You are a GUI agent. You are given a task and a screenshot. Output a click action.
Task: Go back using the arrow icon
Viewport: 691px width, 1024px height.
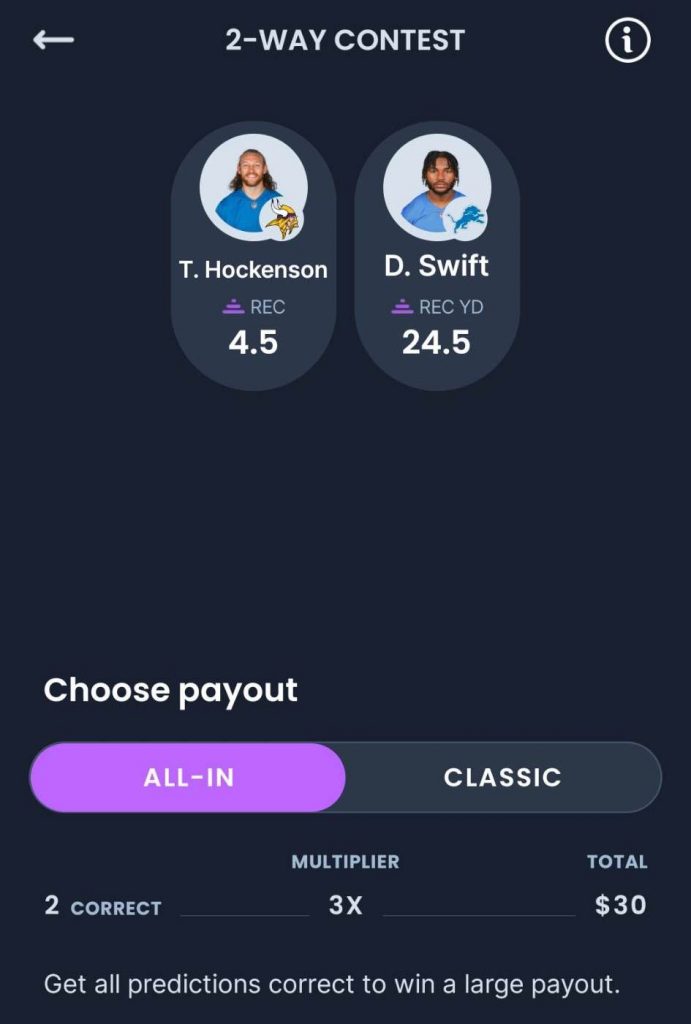(x=53, y=40)
